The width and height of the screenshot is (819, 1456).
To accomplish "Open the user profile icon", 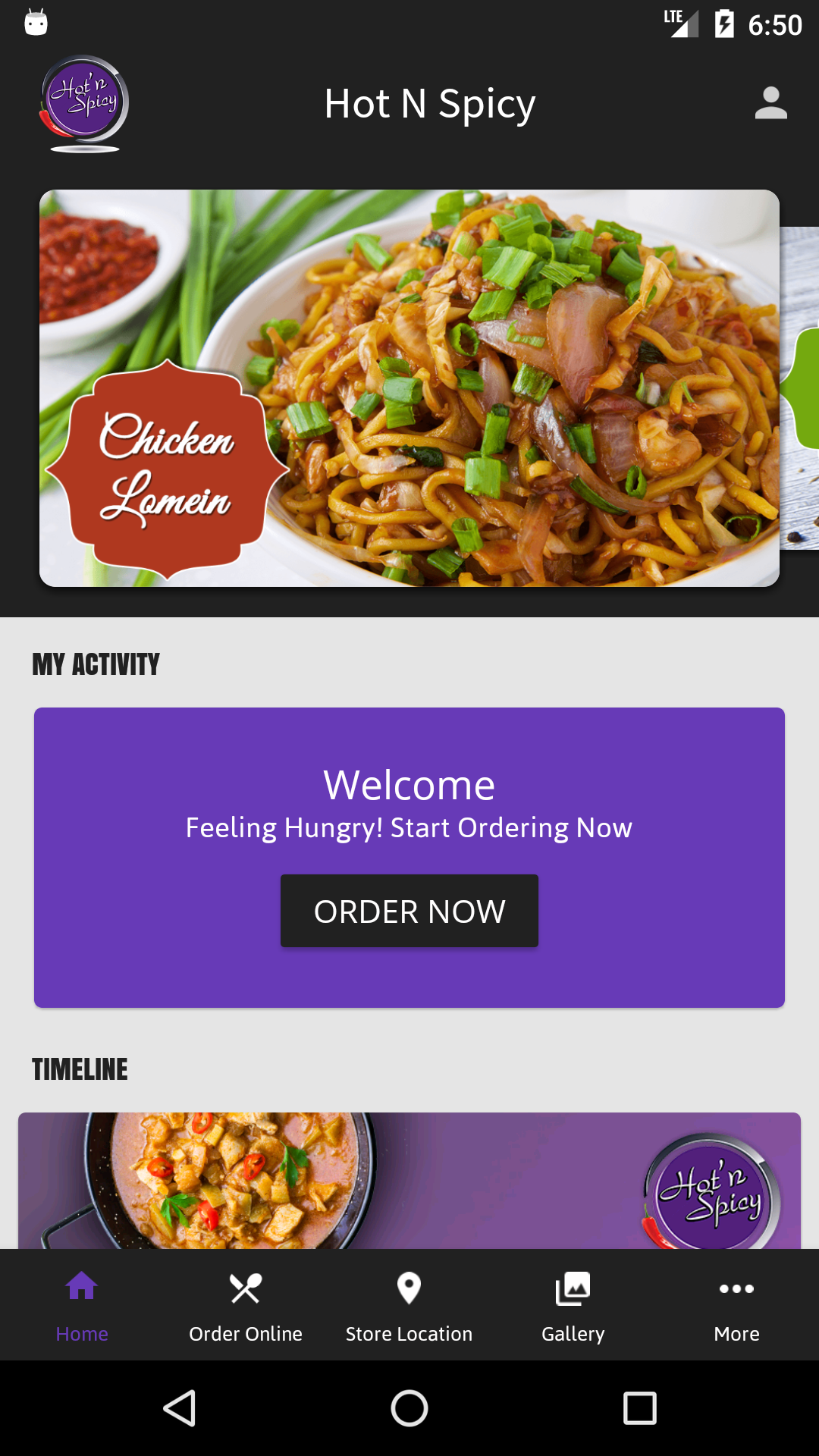I will (x=770, y=103).
